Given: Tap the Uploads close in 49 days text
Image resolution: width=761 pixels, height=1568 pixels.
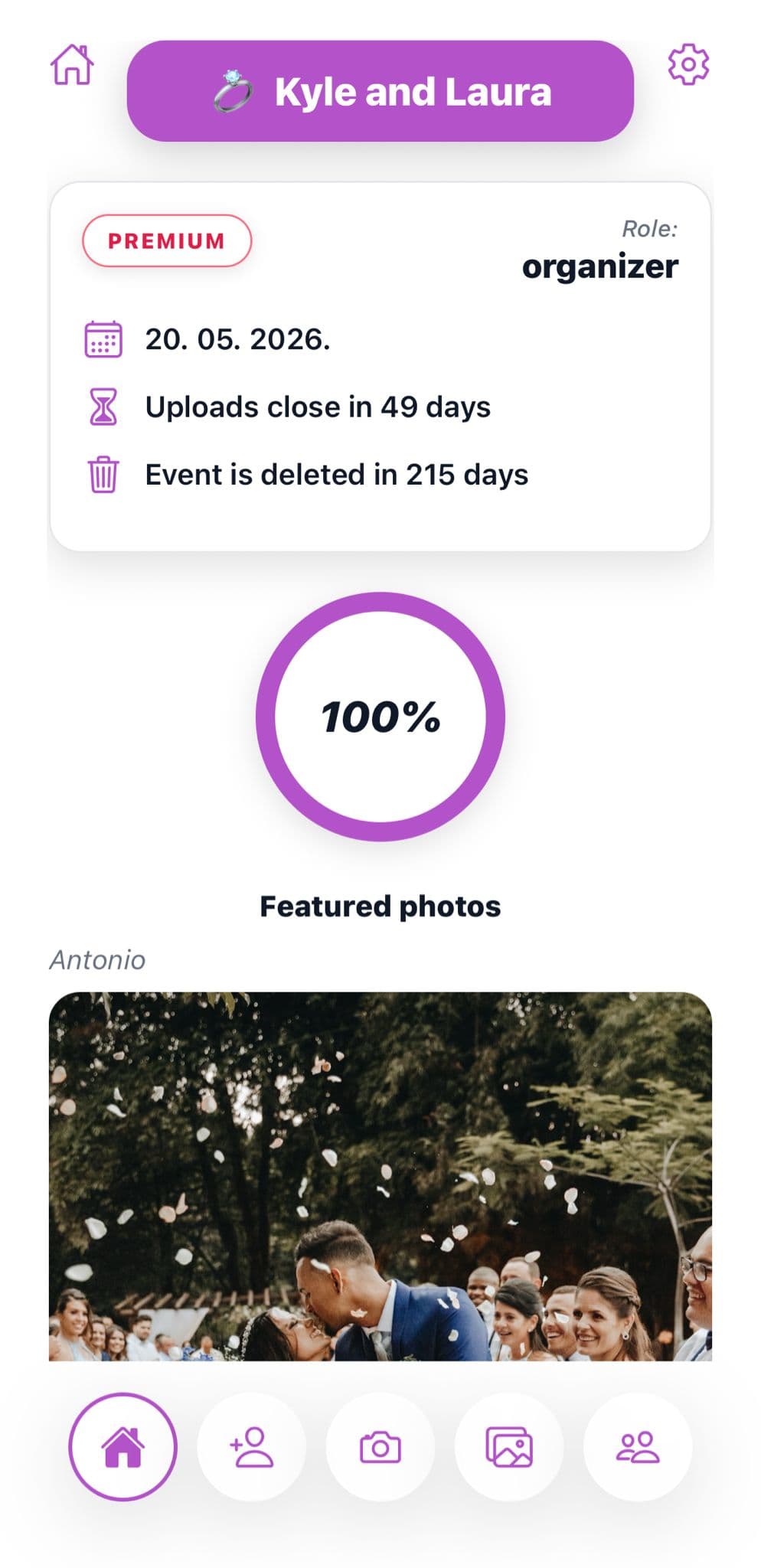Looking at the screenshot, I should (318, 407).
